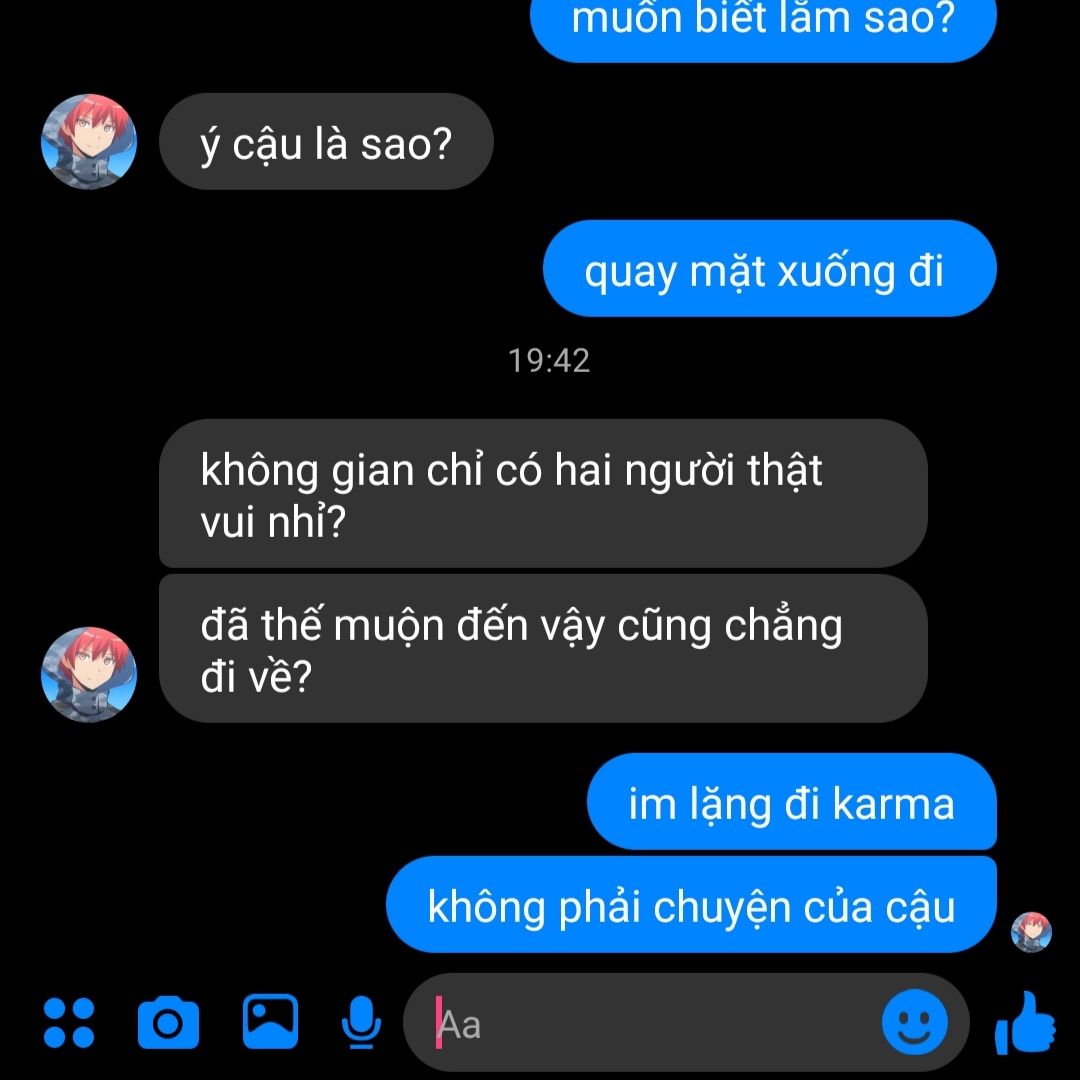Viewport: 1080px width, 1080px height.
Task: Open the more actions grid menu
Action: click(x=69, y=1022)
